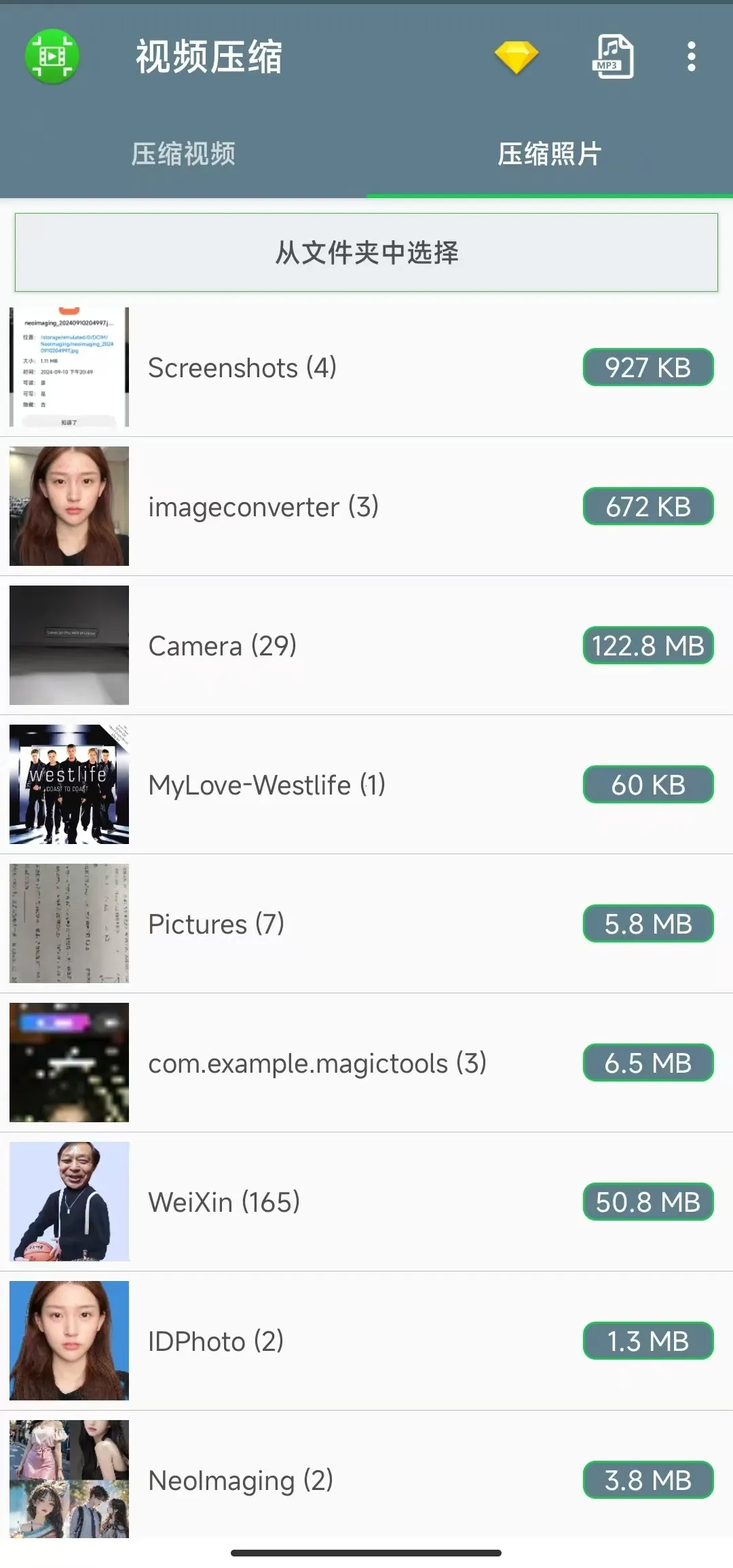This screenshot has height=1568, width=733.
Task: Switch to the 压缩视频 tab
Action: [183, 154]
